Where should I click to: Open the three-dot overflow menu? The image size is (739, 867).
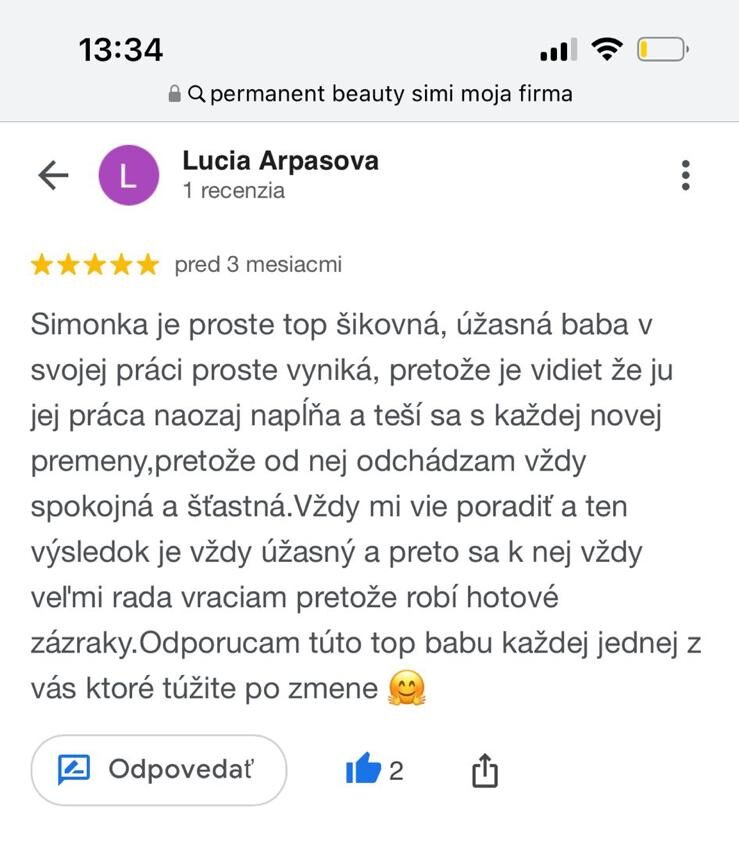[x=685, y=175]
